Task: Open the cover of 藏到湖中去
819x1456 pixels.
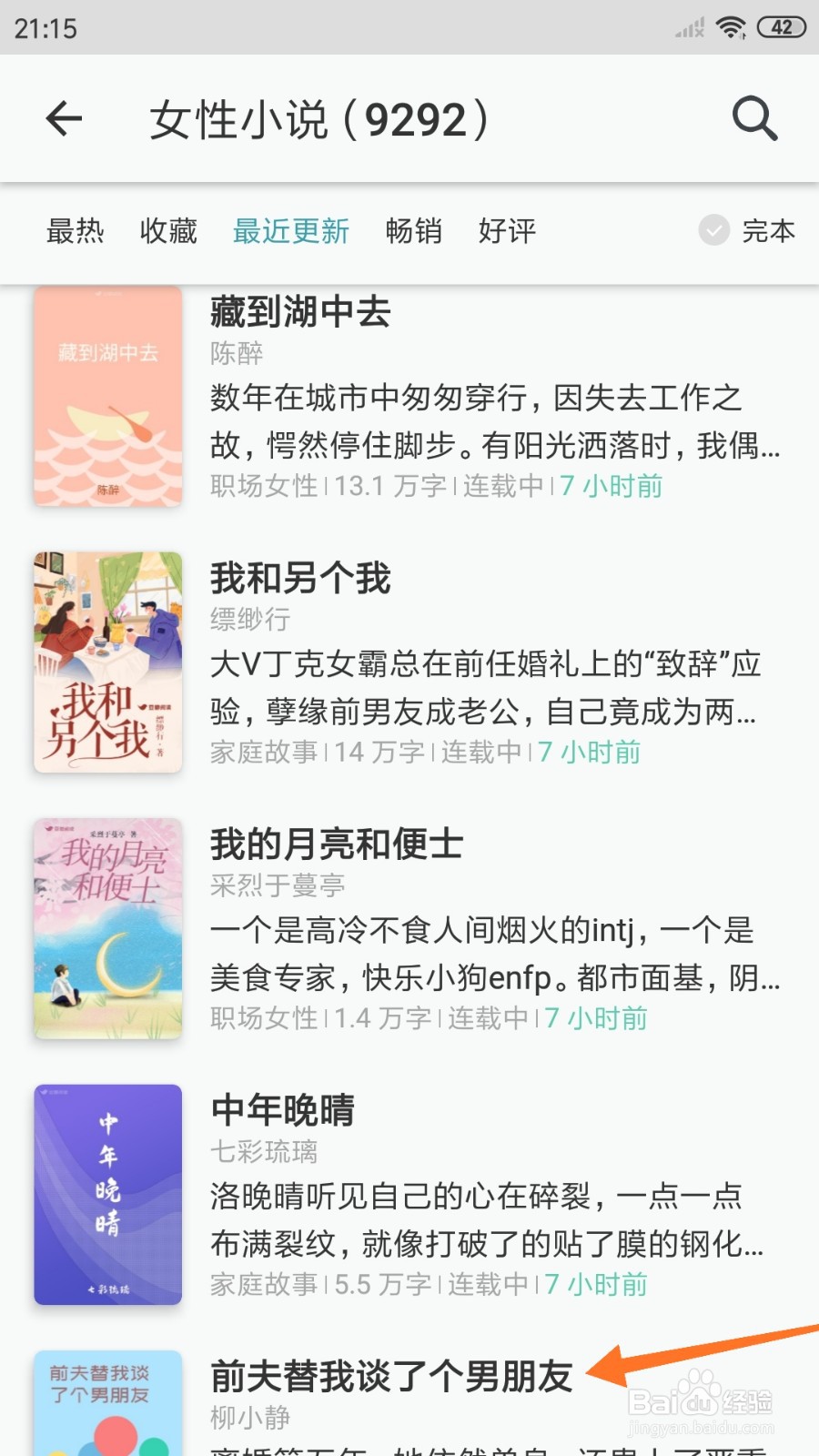Action: click(x=106, y=396)
